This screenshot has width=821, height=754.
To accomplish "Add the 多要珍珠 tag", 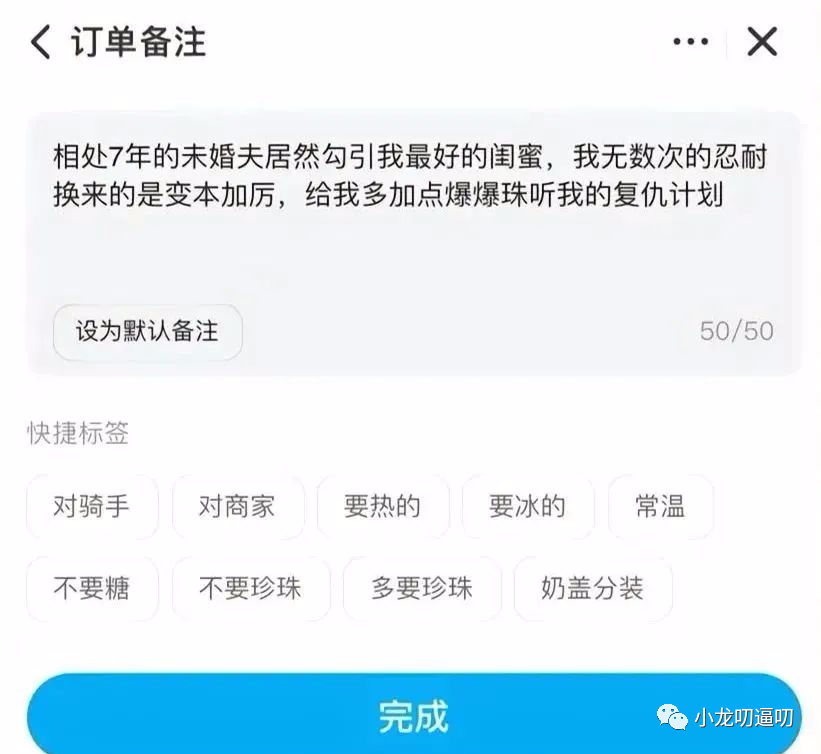I will tap(422, 588).
